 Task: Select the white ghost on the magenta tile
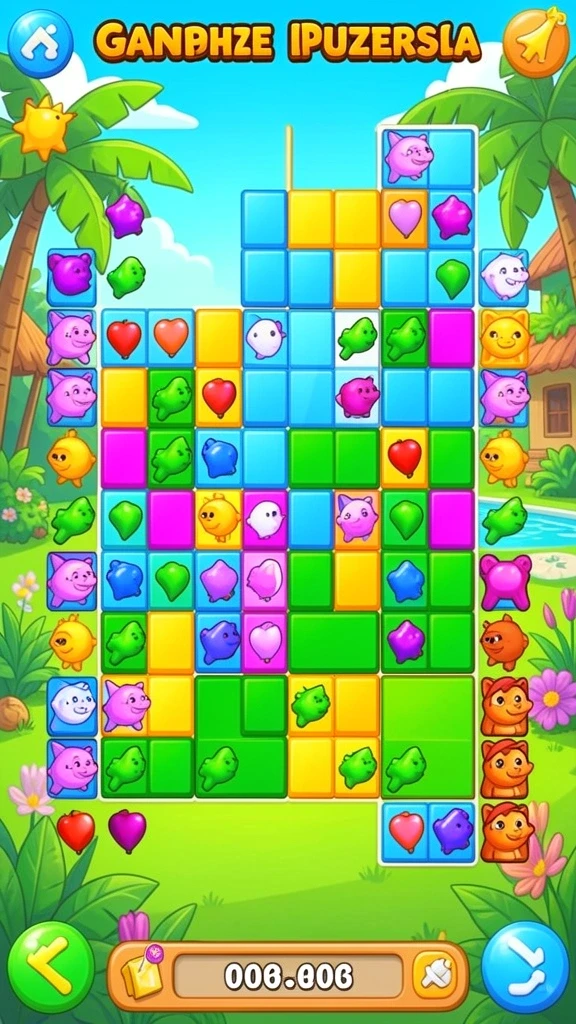click(x=265, y=519)
